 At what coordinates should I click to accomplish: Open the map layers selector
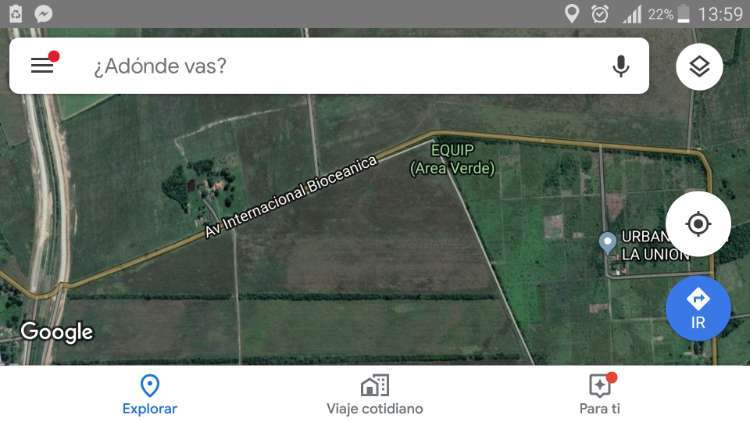tap(699, 66)
